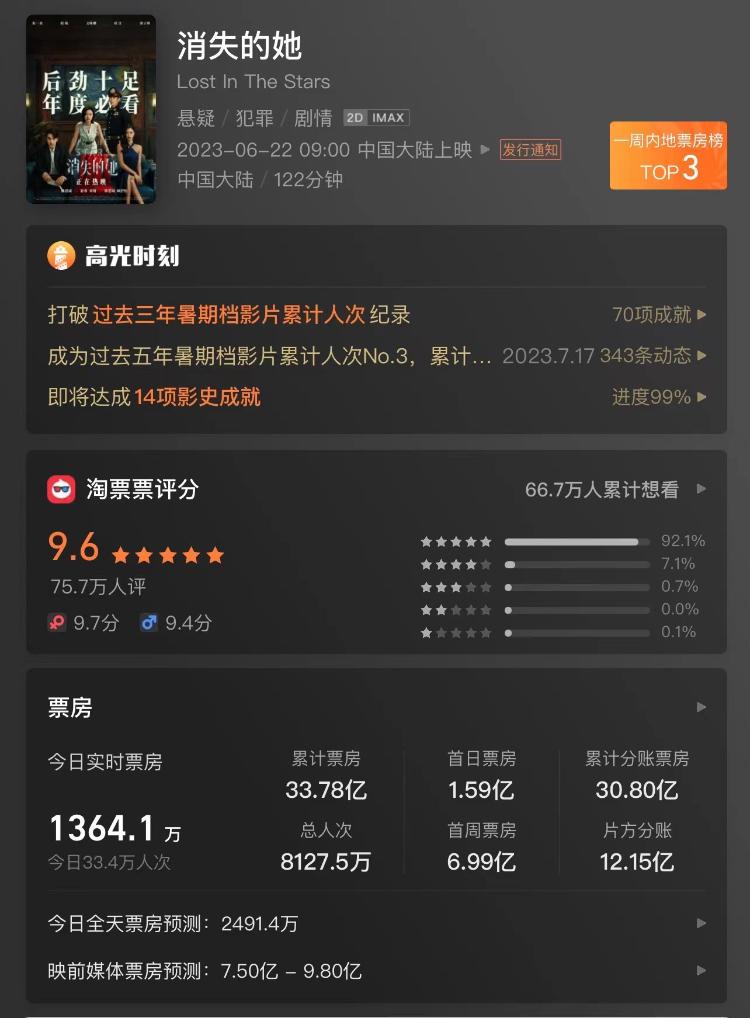Viewport: 750px width, 1018px height.
Task: Expand the 票房 box office section
Action: (701, 708)
